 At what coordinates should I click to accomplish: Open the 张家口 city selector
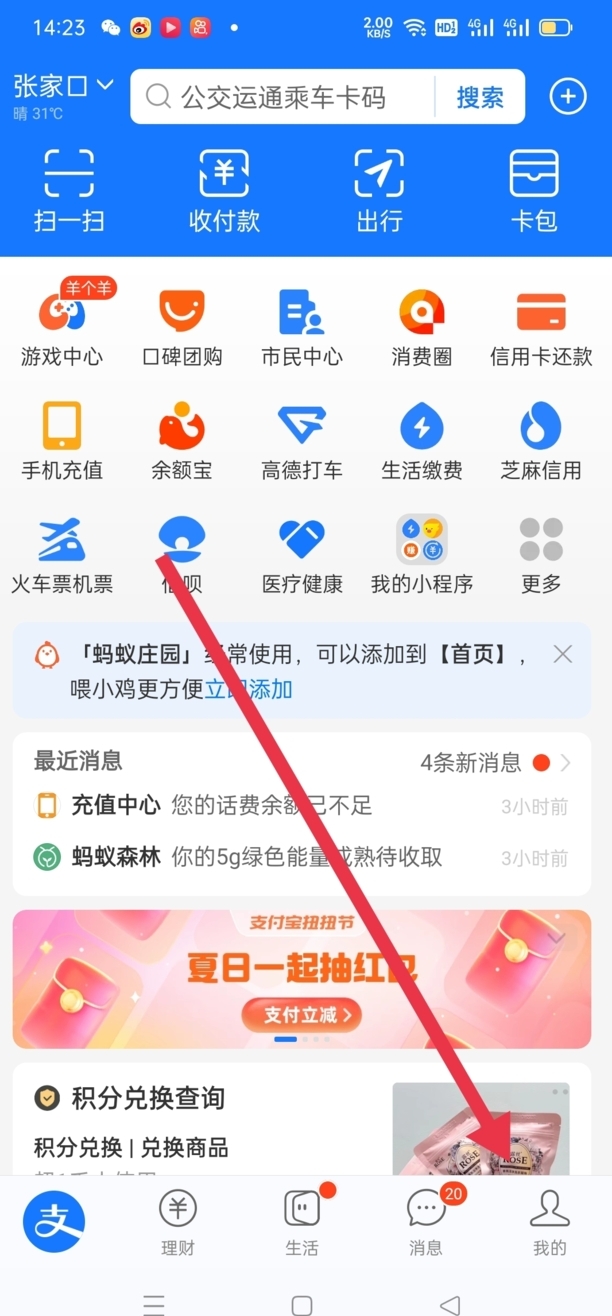[x=63, y=86]
